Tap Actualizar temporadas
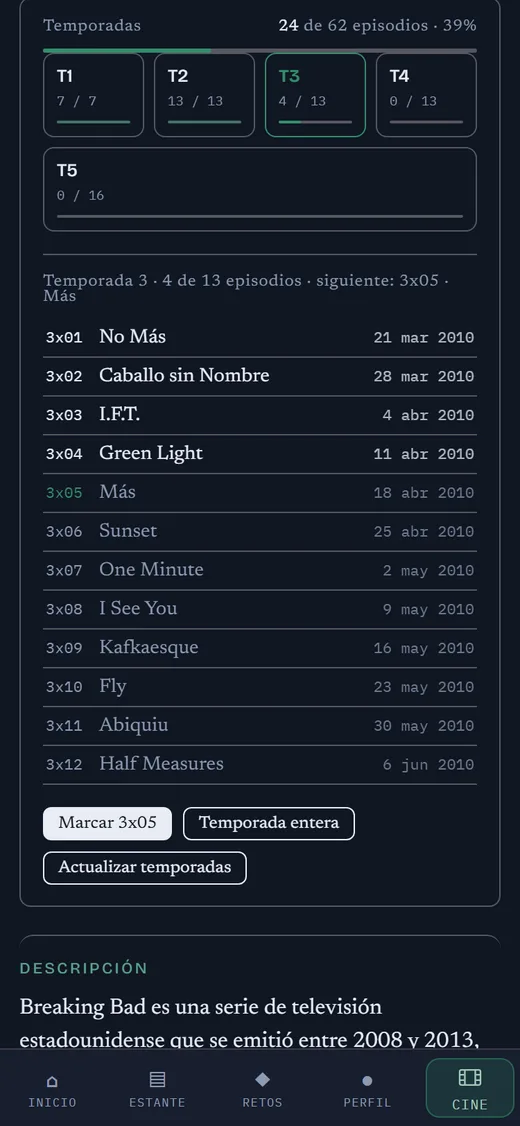The height and width of the screenshot is (1126, 520). (x=144, y=867)
